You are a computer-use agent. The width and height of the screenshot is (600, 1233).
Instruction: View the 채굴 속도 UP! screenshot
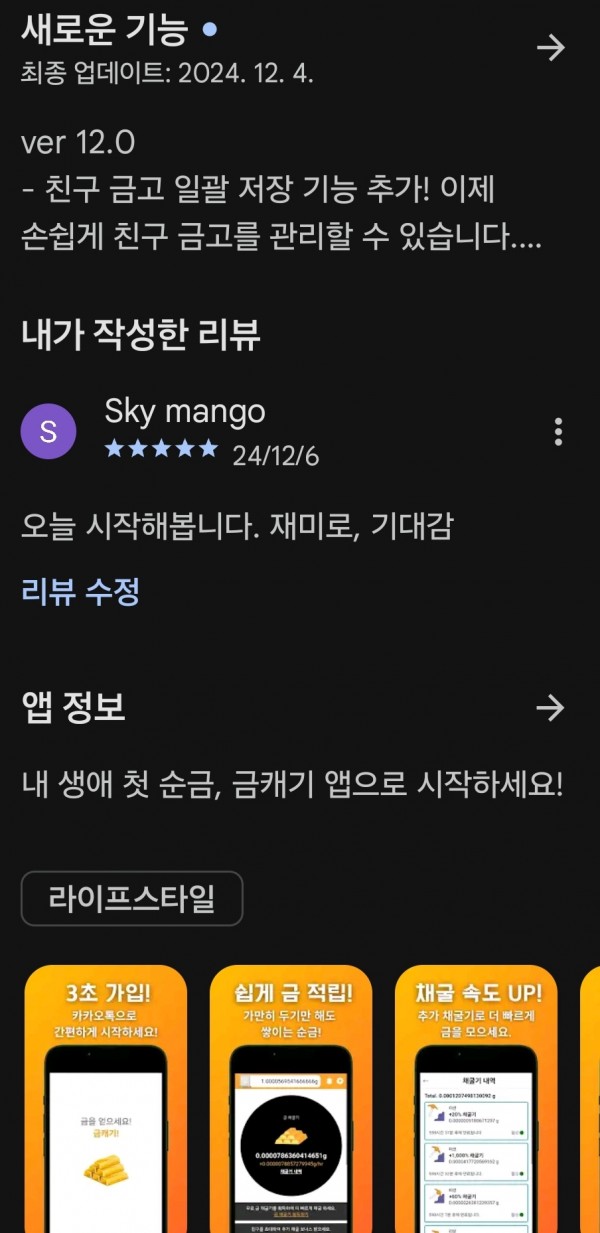[477, 1098]
